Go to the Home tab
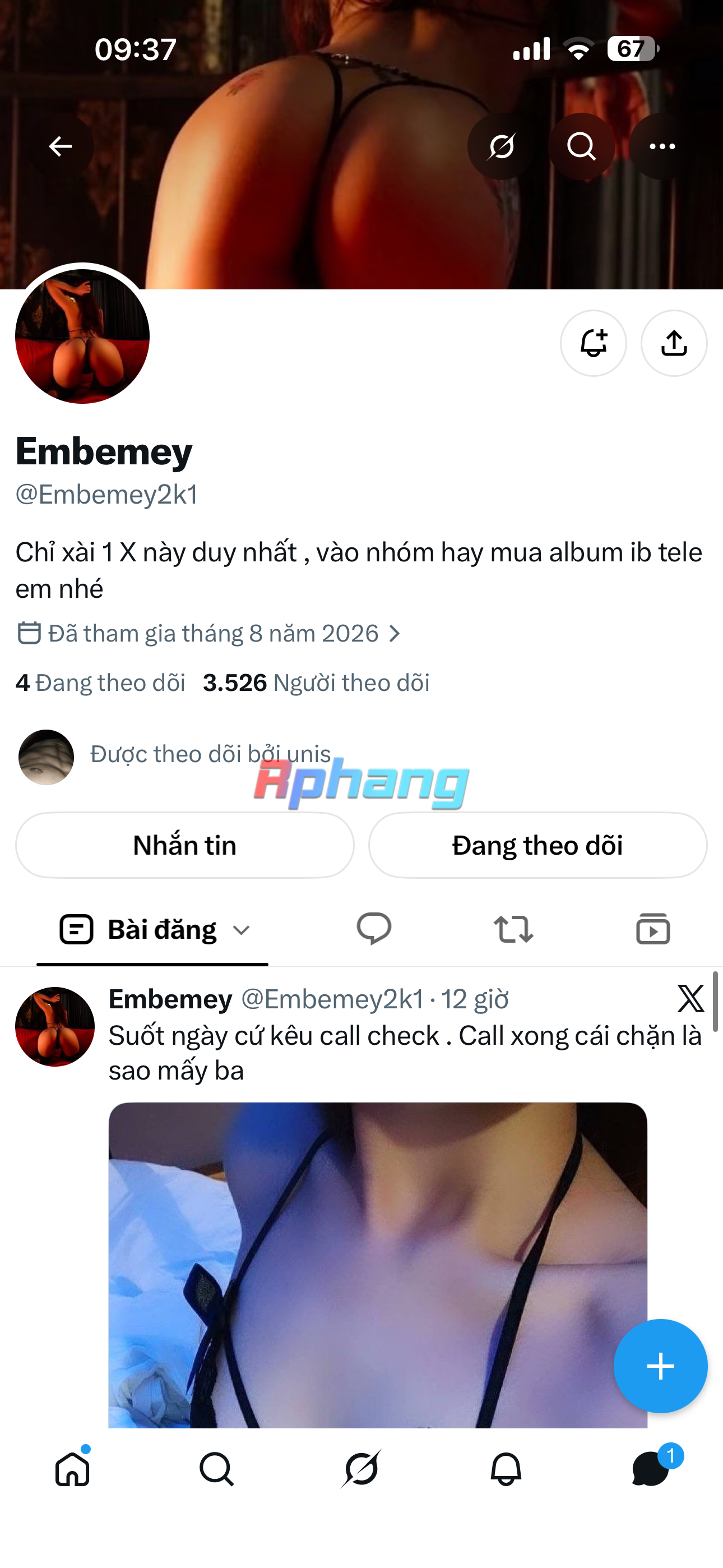The image size is (723, 1568). (72, 1469)
